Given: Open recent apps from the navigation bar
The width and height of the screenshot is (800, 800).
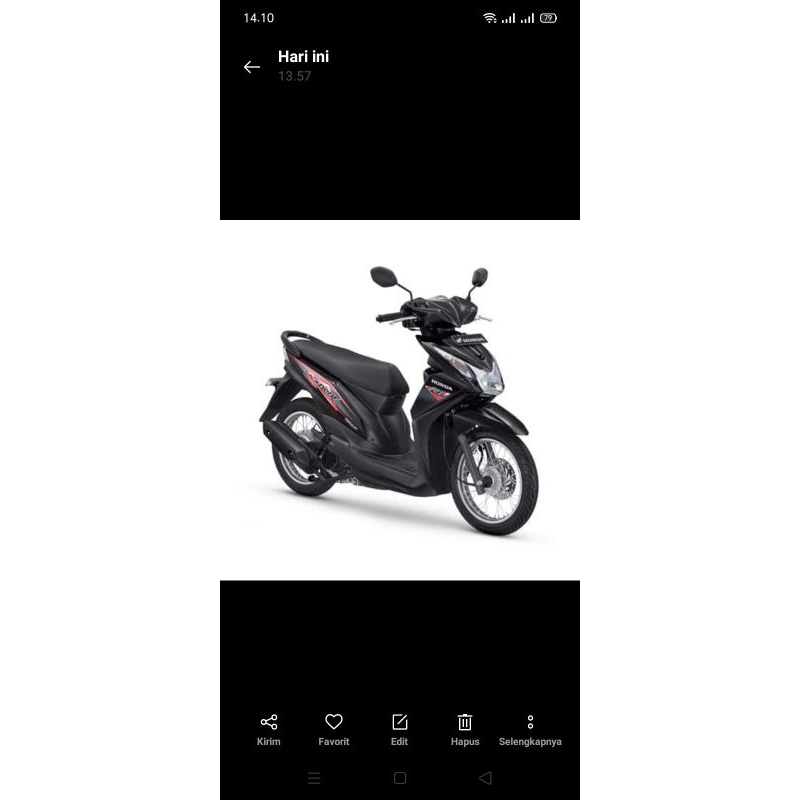Looking at the screenshot, I should pos(314,778).
